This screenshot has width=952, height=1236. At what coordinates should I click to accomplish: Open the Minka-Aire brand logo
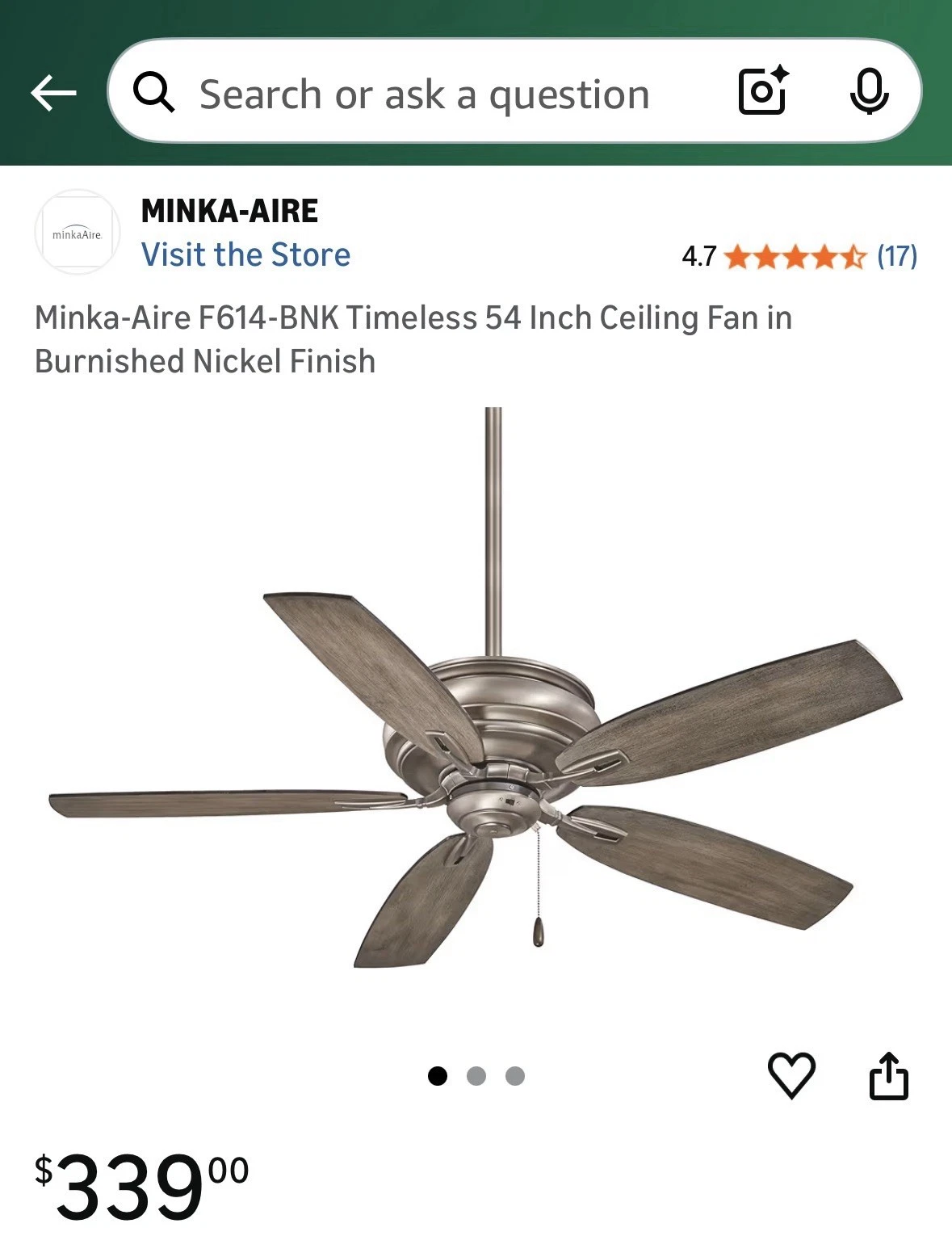point(78,233)
